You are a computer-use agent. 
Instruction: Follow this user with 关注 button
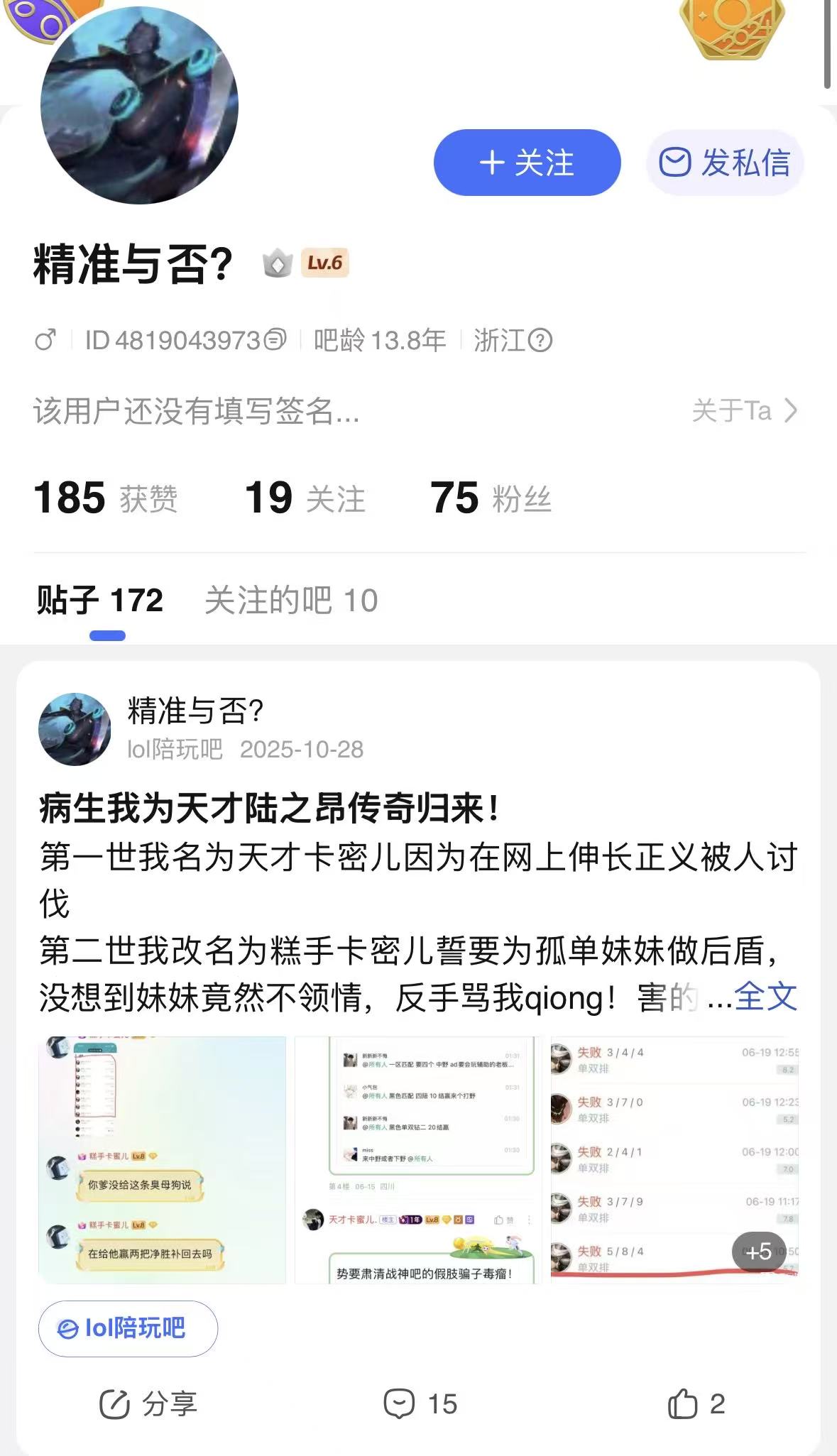point(527,163)
